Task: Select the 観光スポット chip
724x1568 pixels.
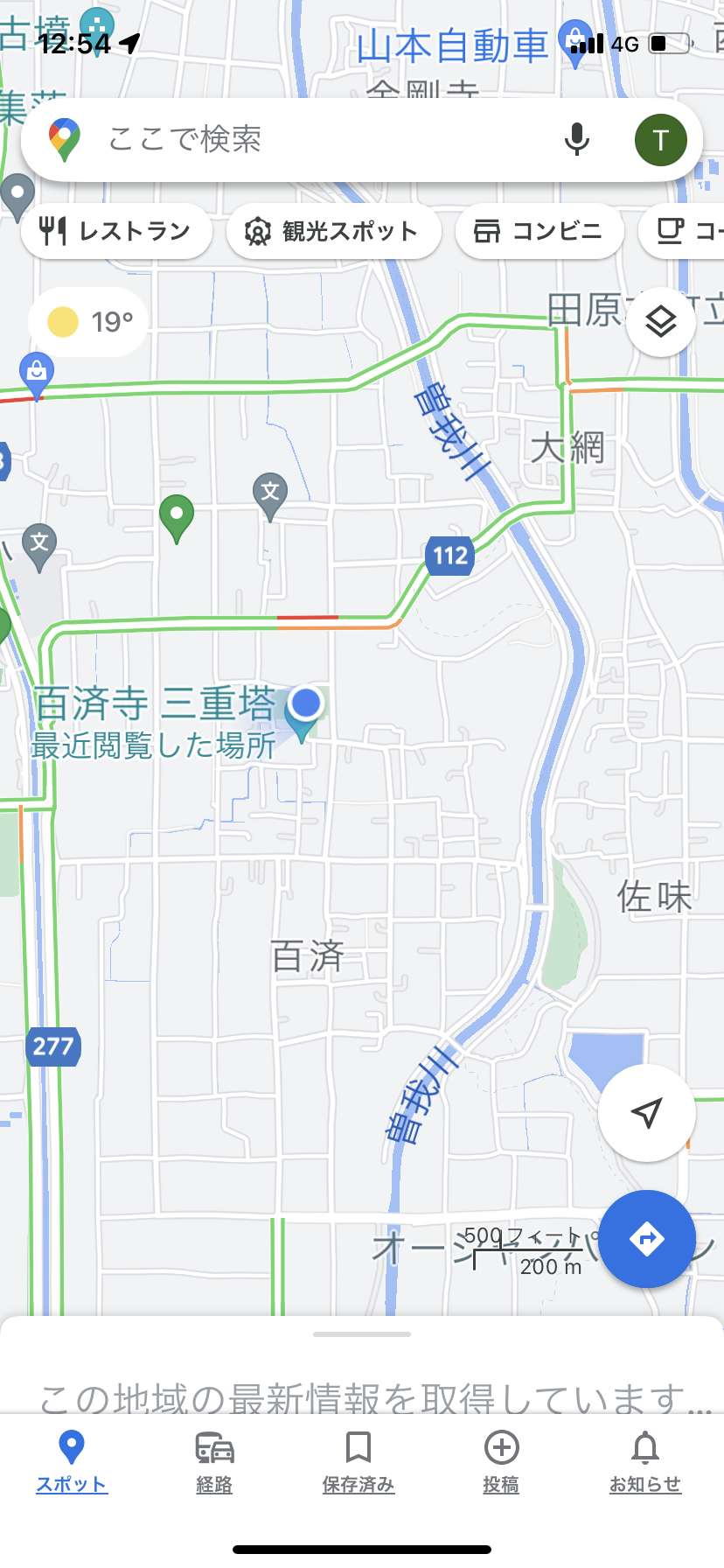Action: [333, 231]
